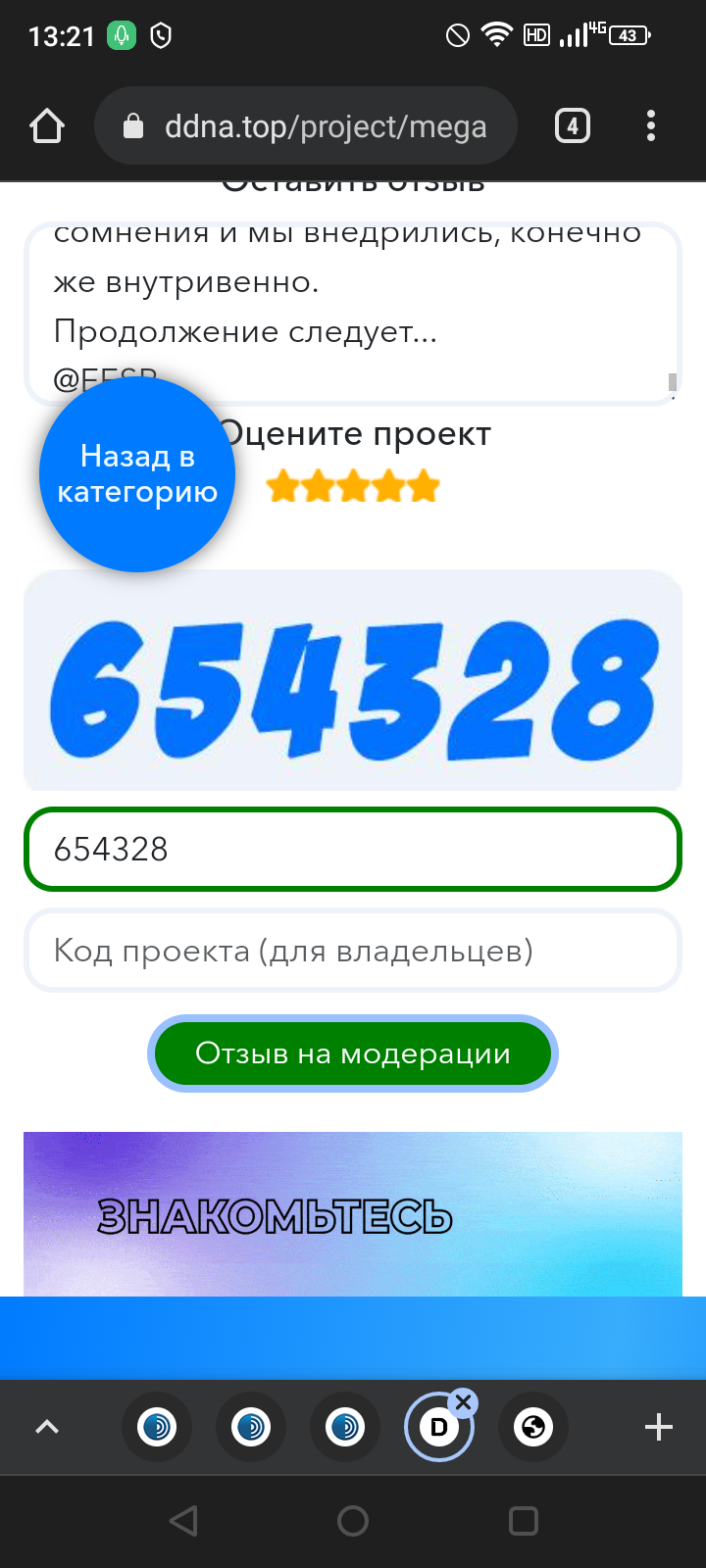
Task: Add a new browser tab
Action: [x=659, y=1427]
